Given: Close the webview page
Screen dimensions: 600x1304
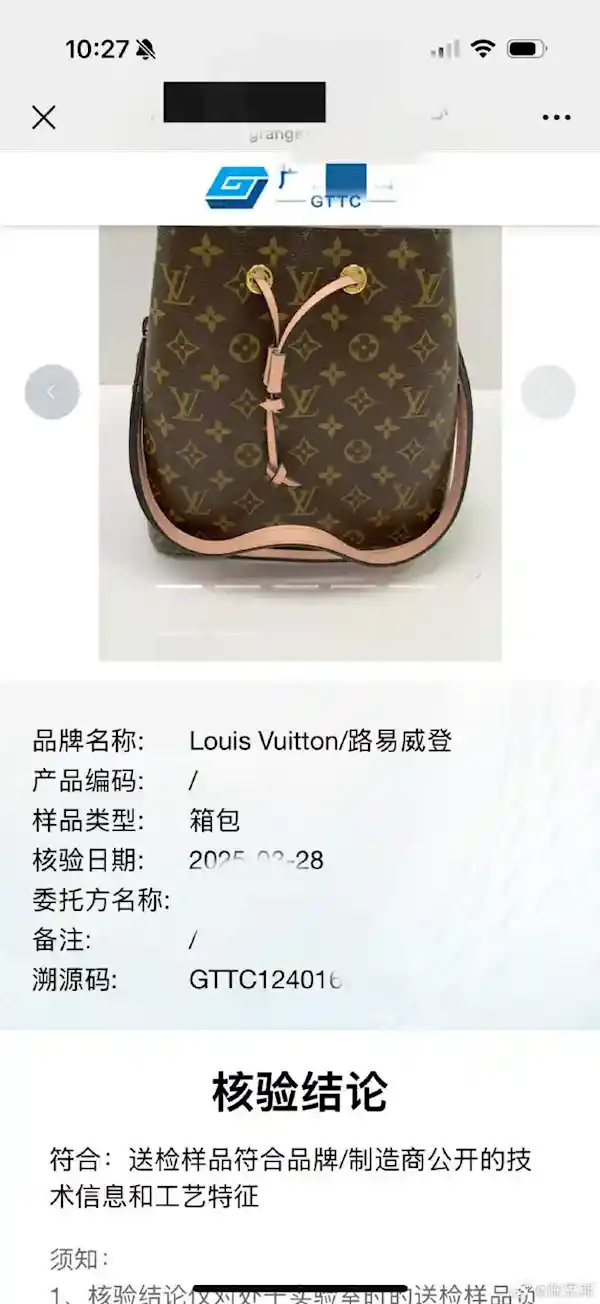Looking at the screenshot, I should 43,118.
